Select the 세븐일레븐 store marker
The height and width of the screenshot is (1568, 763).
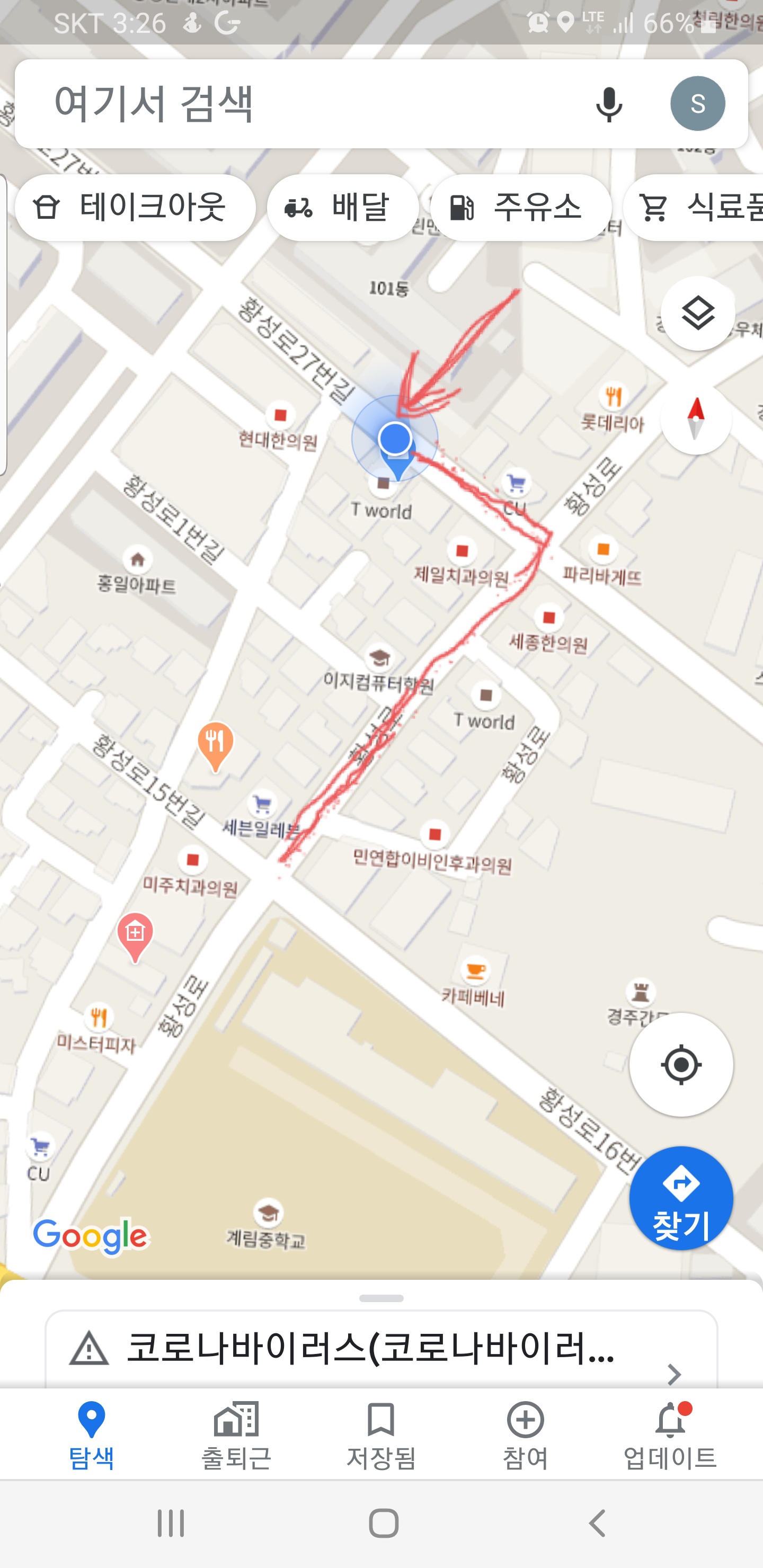pyautogui.click(x=262, y=803)
